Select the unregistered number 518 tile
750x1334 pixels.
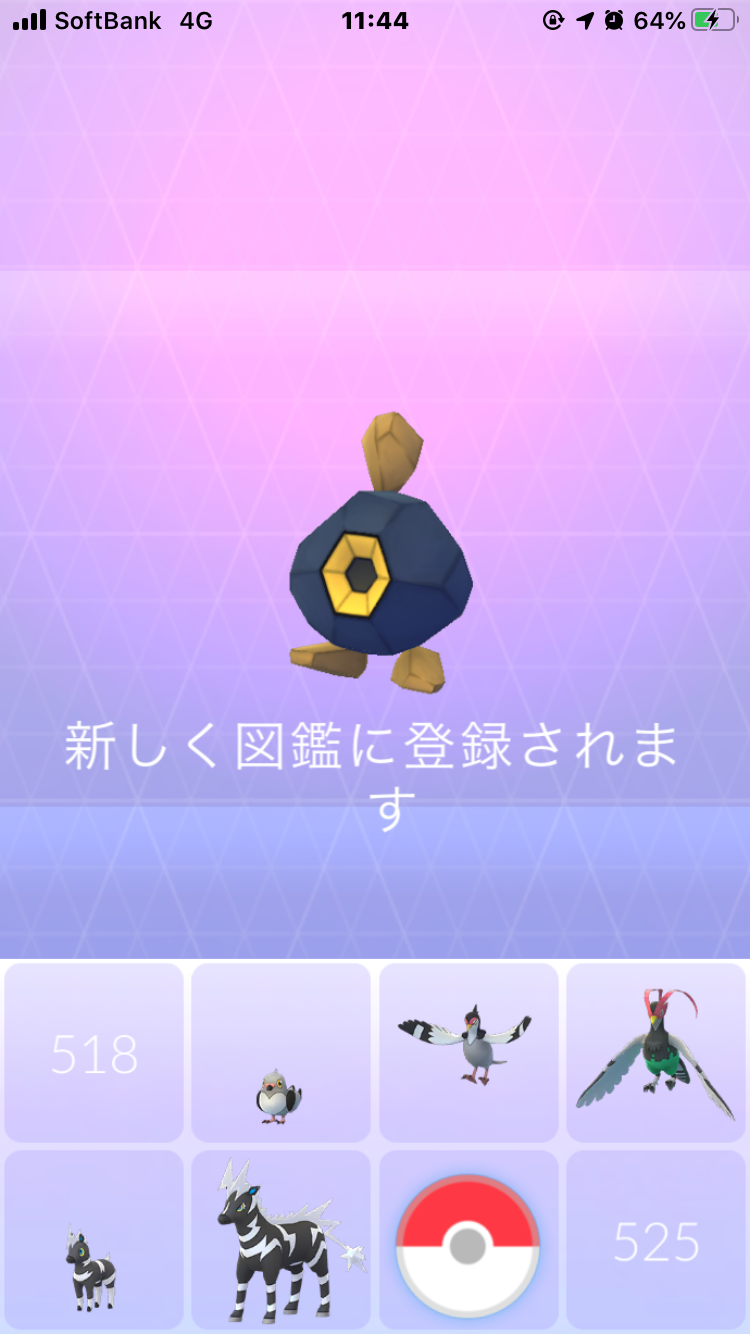click(94, 1053)
